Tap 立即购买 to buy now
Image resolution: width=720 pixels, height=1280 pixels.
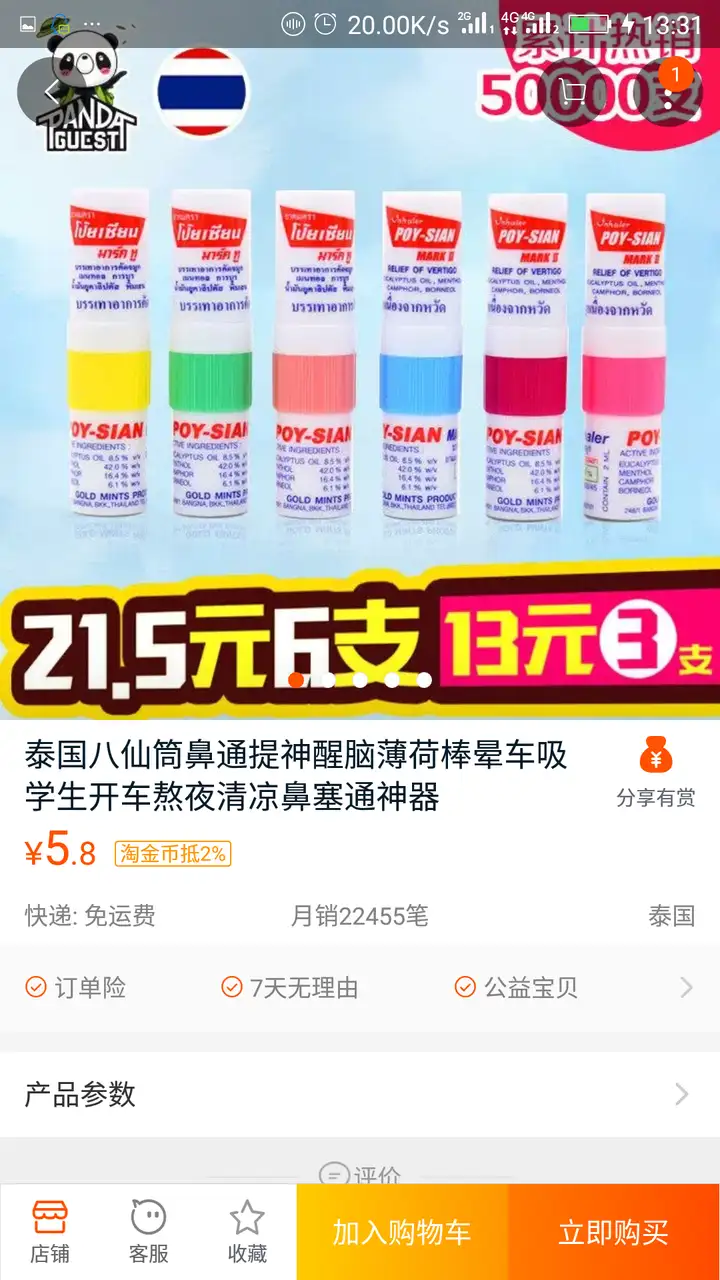coord(613,1232)
